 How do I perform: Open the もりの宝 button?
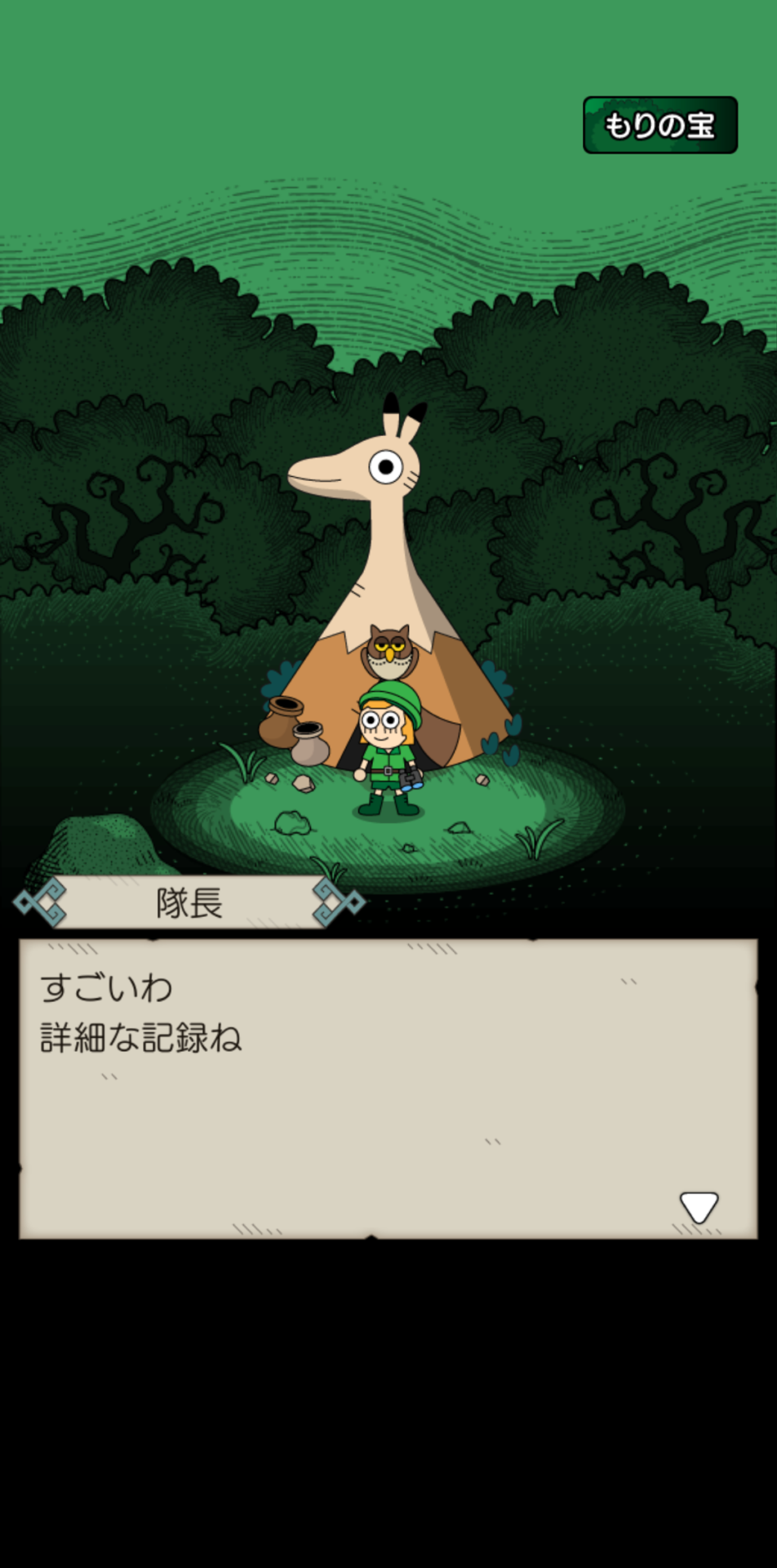(659, 125)
